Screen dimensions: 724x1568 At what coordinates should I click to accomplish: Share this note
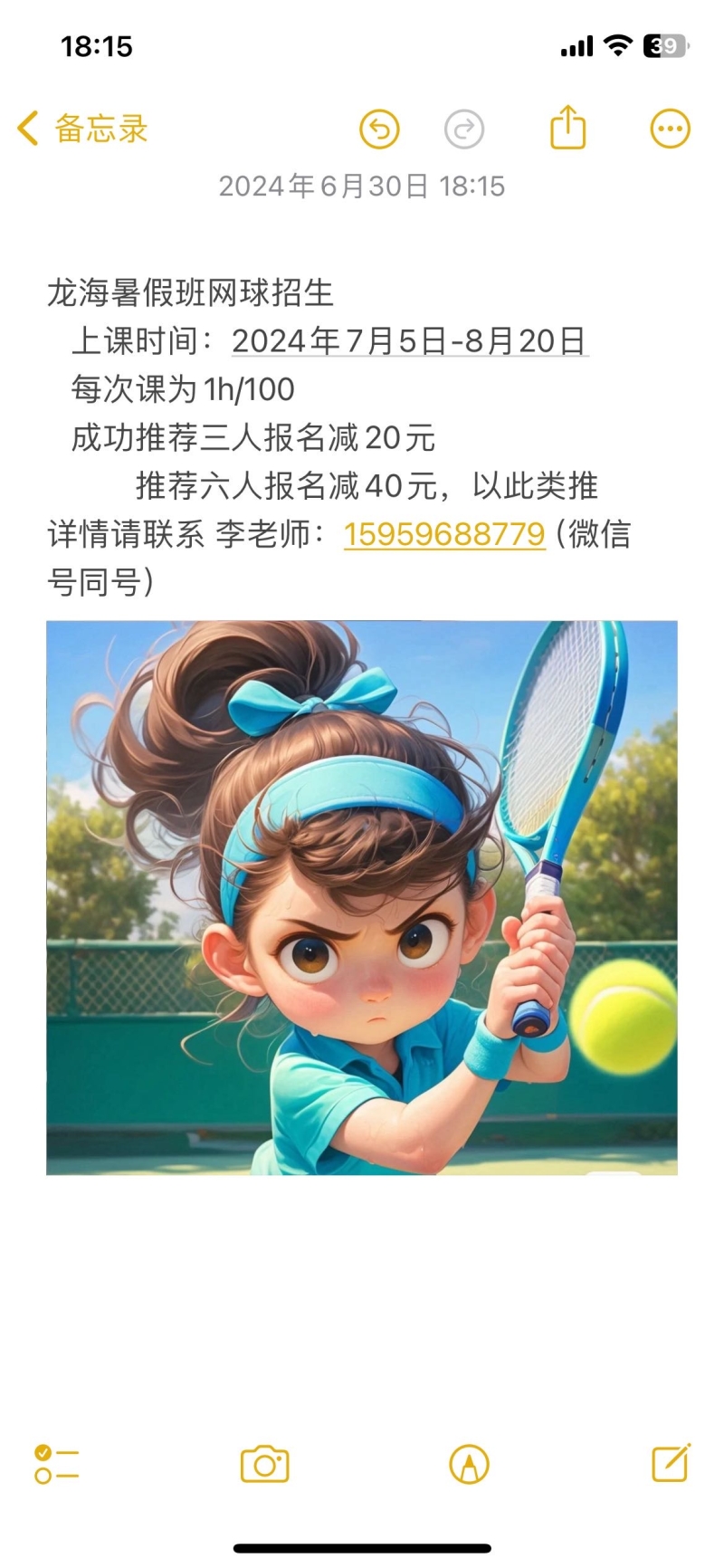pyautogui.click(x=568, y=128)
